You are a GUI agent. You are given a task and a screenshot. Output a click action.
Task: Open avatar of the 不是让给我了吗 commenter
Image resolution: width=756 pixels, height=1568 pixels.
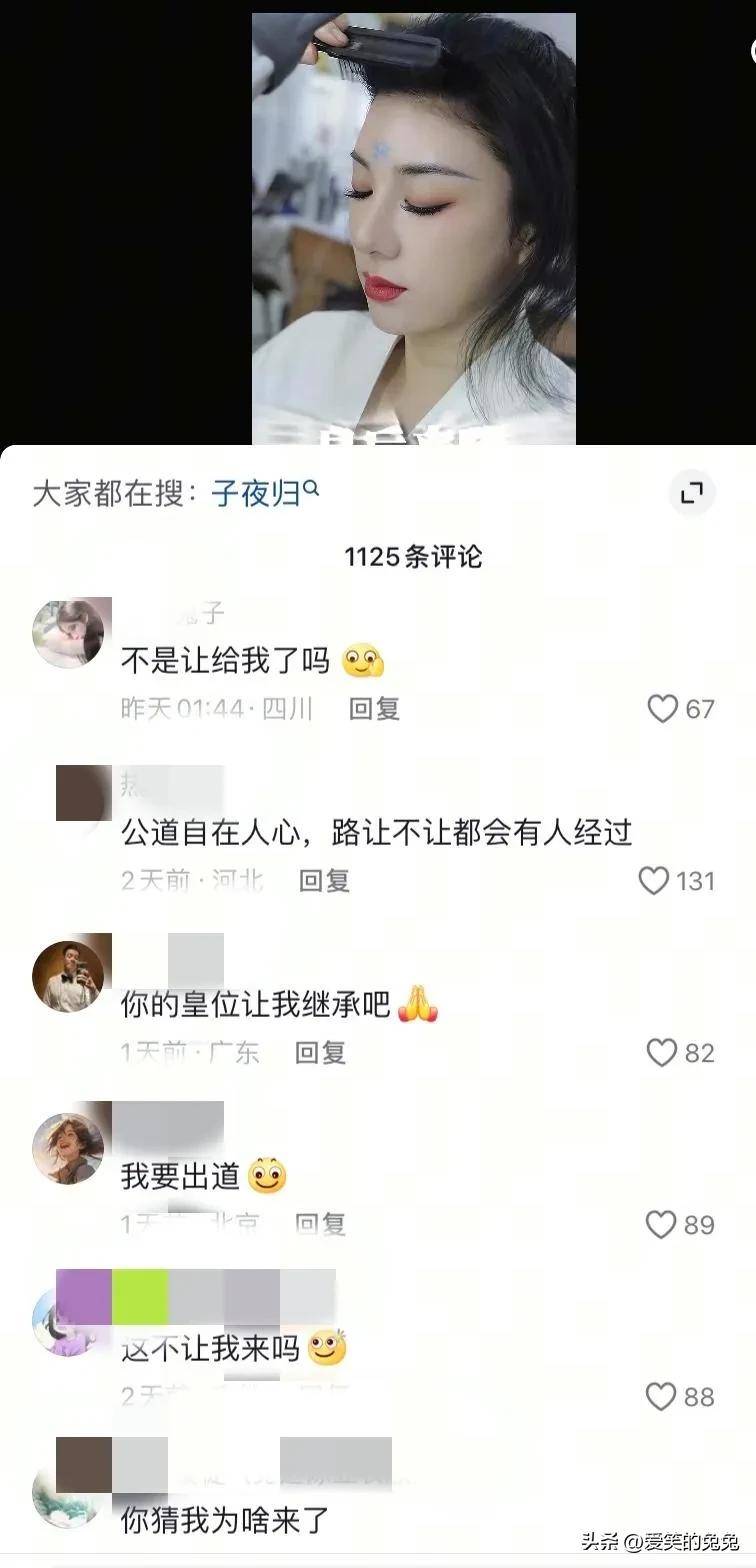[69, 633]
